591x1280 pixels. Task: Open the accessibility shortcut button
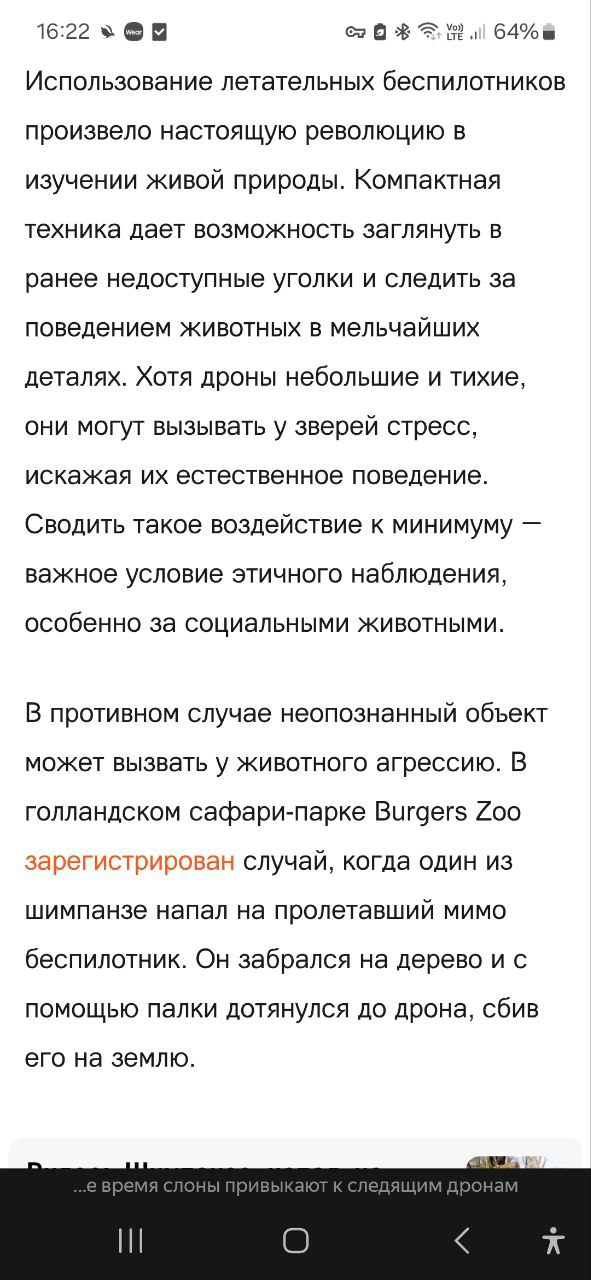(553, 1241)
